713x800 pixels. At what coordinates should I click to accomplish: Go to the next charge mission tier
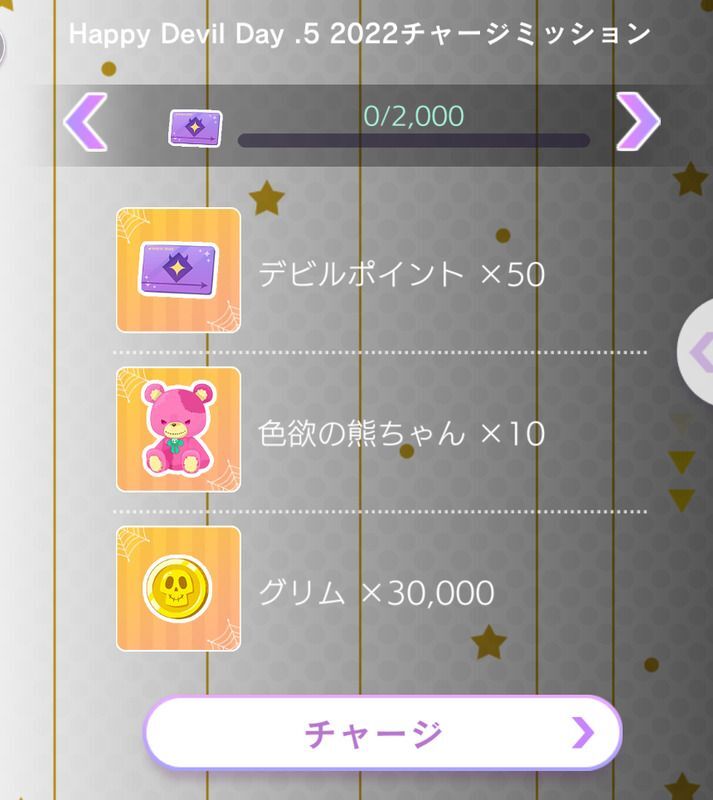637,124
